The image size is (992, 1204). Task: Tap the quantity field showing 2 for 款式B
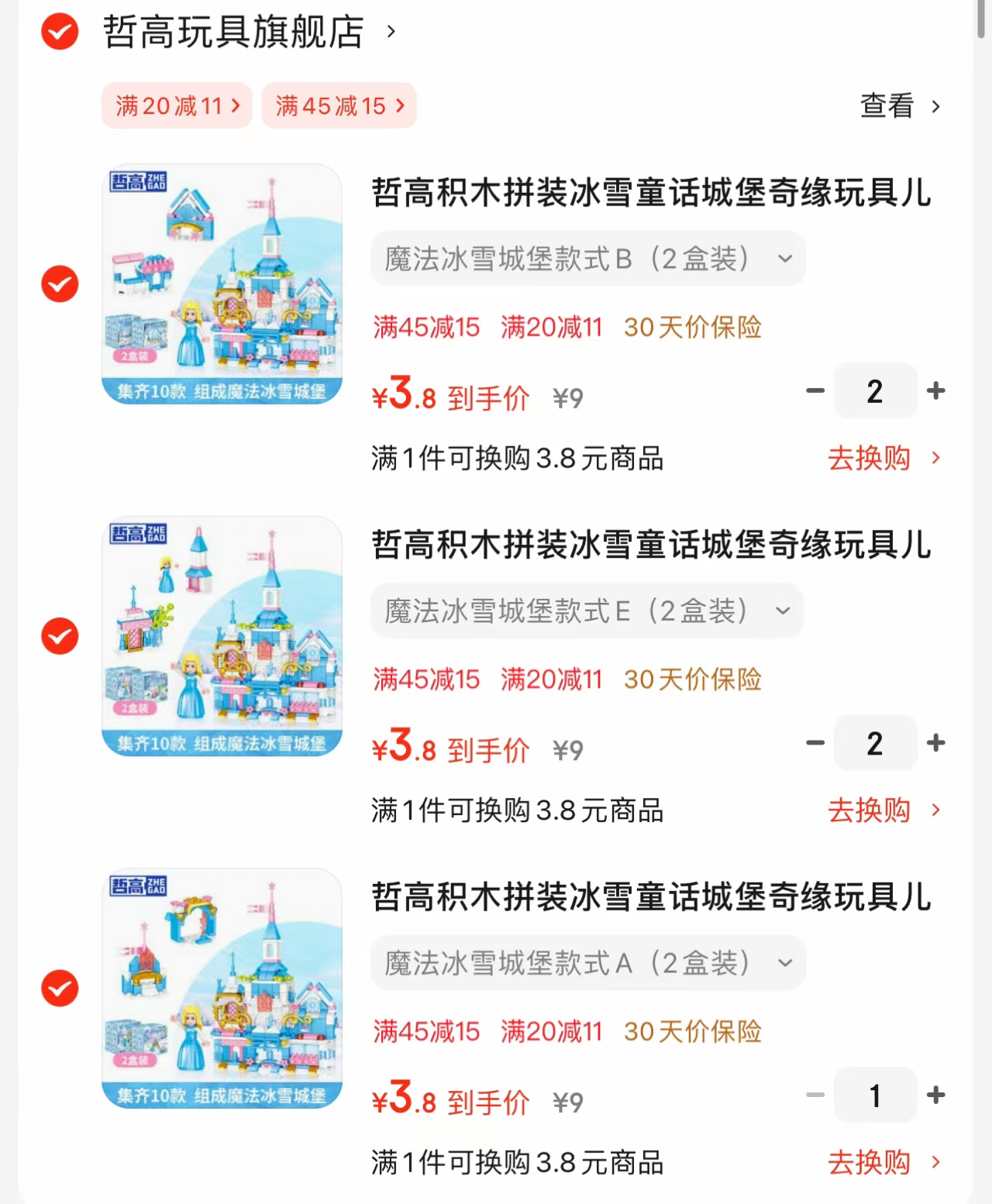(x=875, y=390)
